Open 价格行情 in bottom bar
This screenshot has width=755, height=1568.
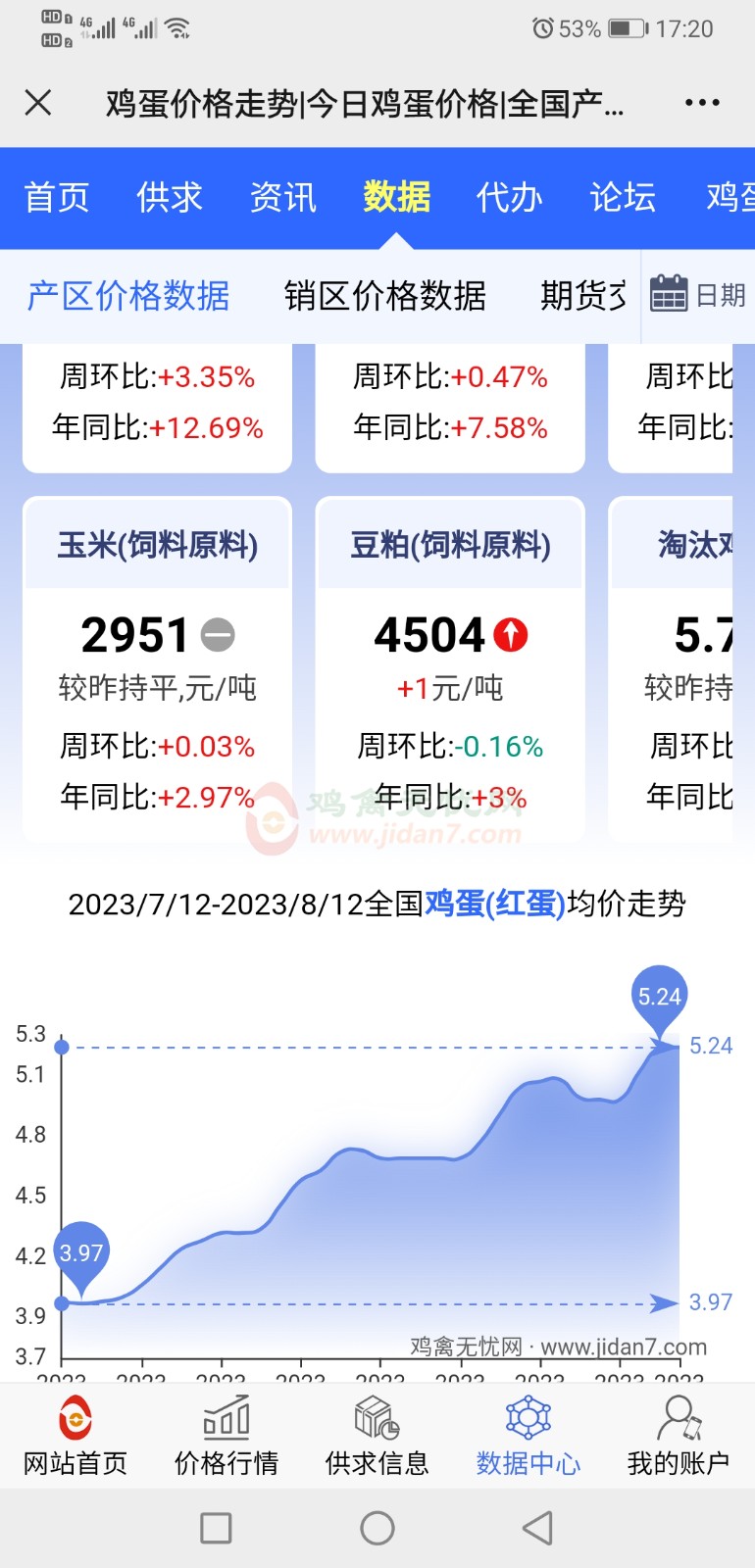coord(226,1435)
